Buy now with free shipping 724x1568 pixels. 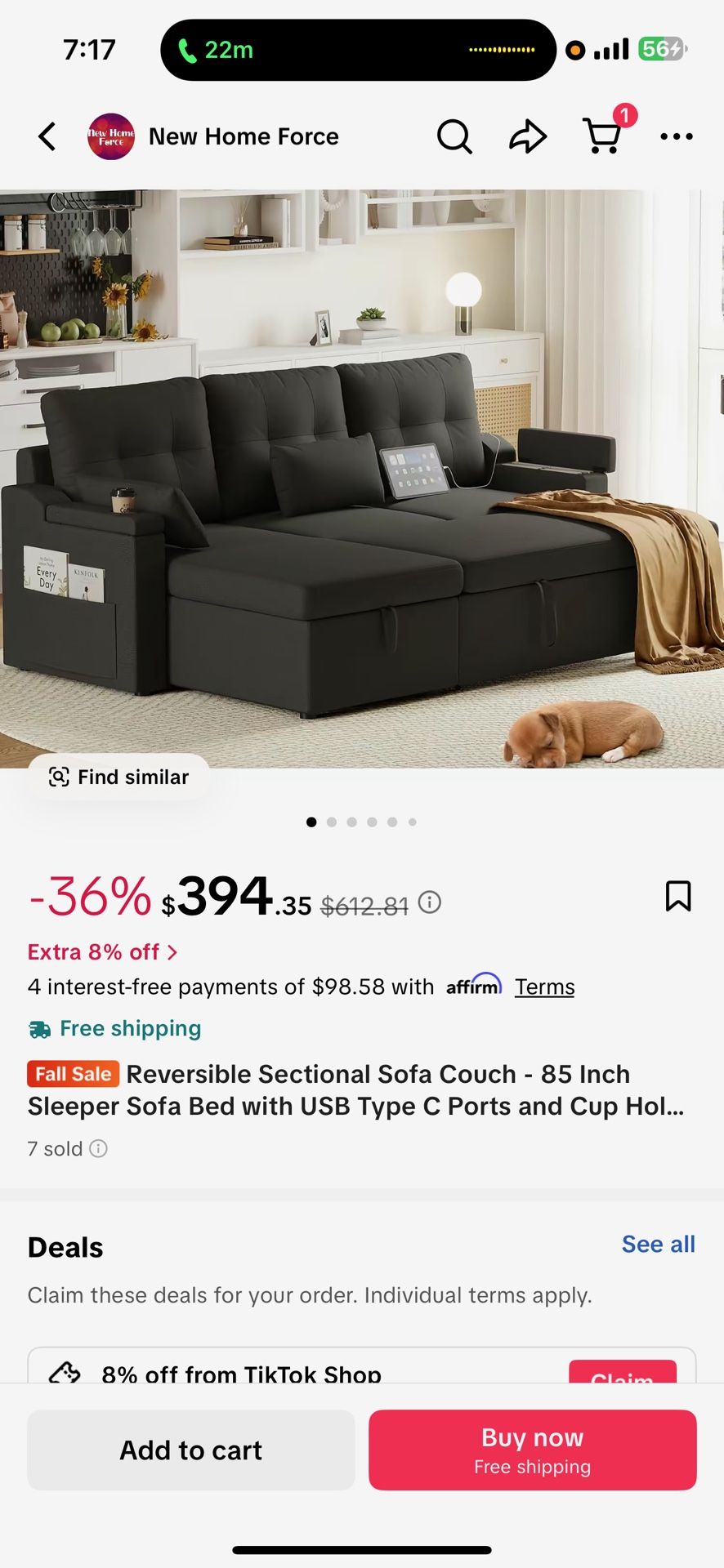[533, 1450]
